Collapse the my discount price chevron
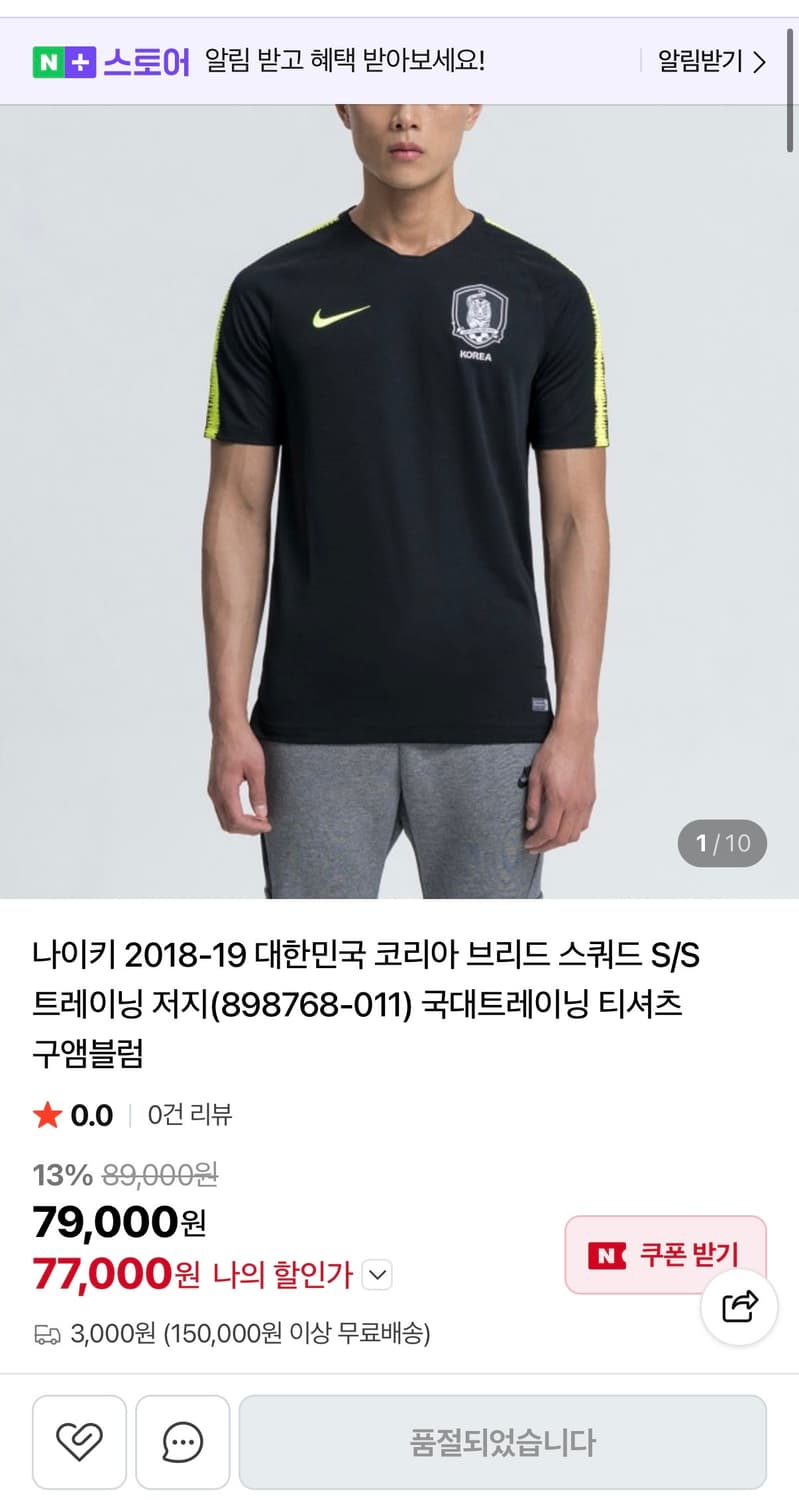 click(x=377, y=1274)
